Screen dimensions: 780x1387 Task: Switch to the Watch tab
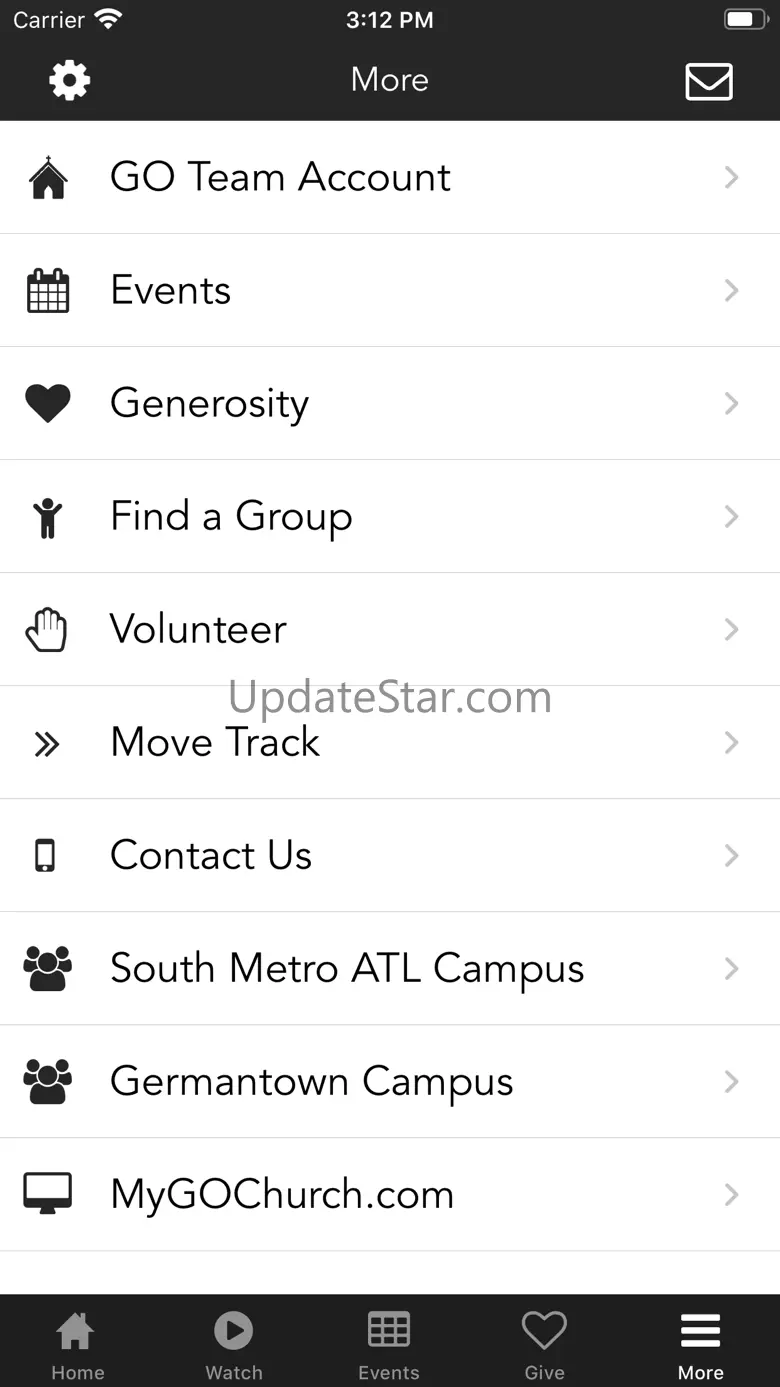pos(233,1344)
